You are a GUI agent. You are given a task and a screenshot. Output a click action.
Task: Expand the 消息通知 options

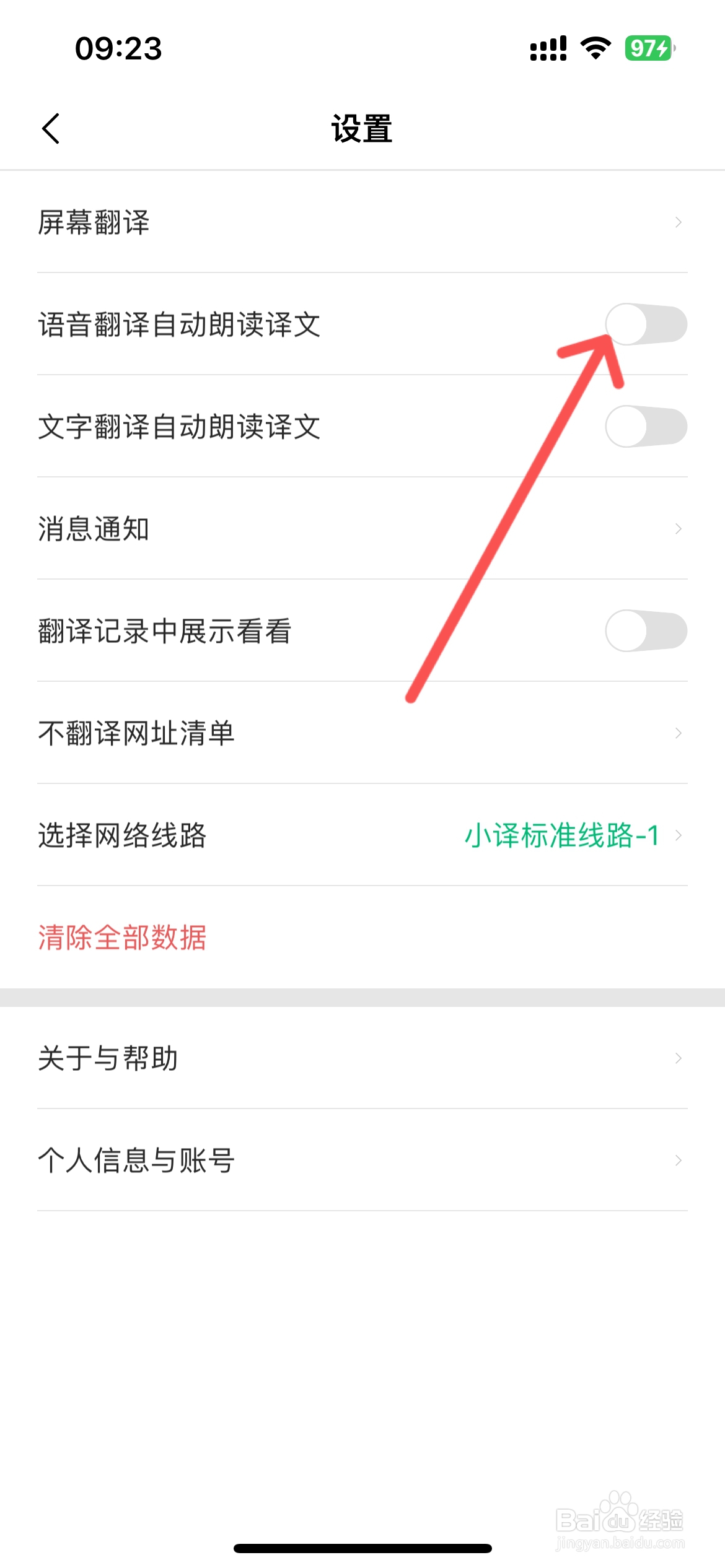tap(362, 528)
